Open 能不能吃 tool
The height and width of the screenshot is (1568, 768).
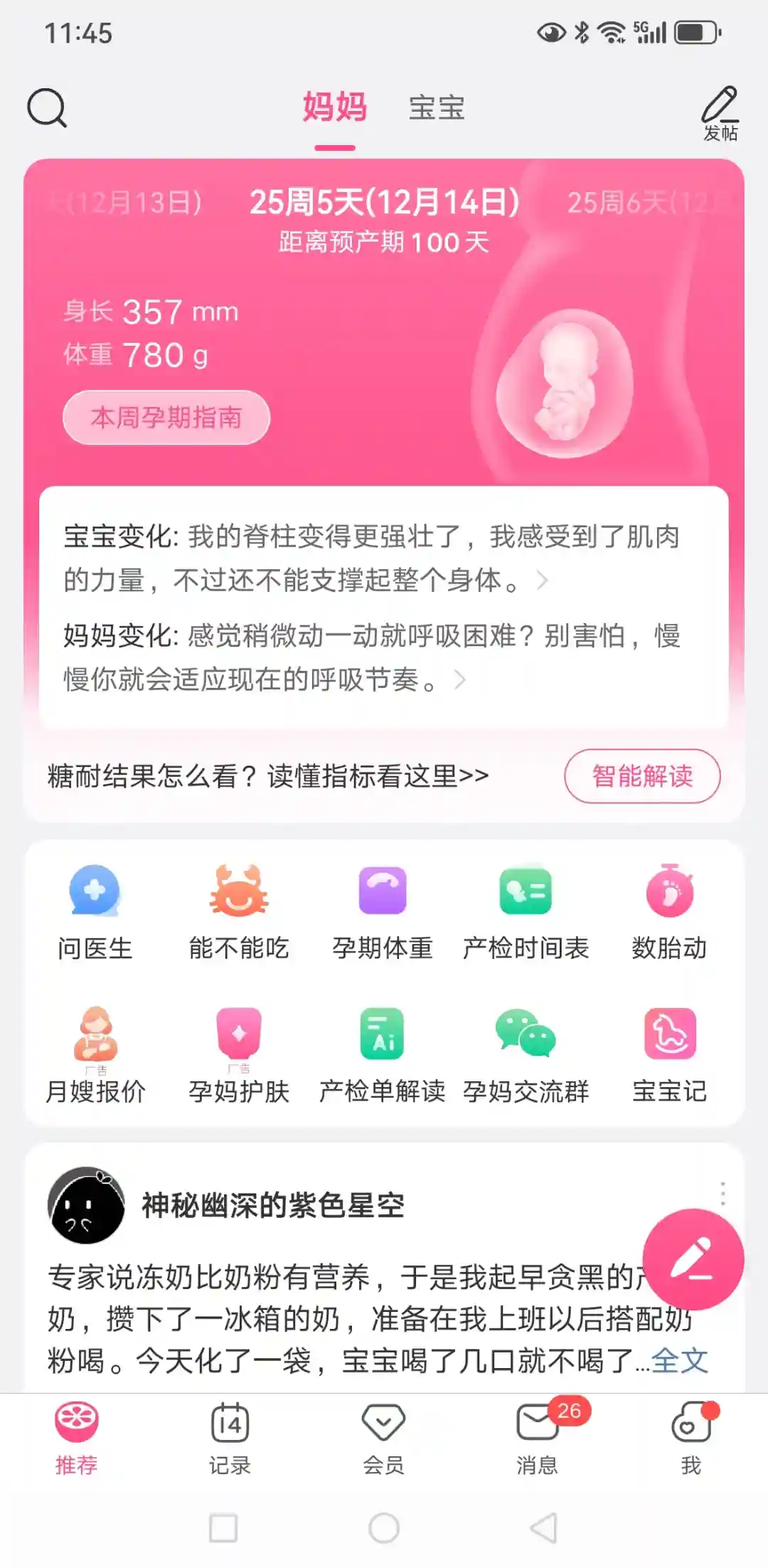pyautogui.click(x=239, y=911)
